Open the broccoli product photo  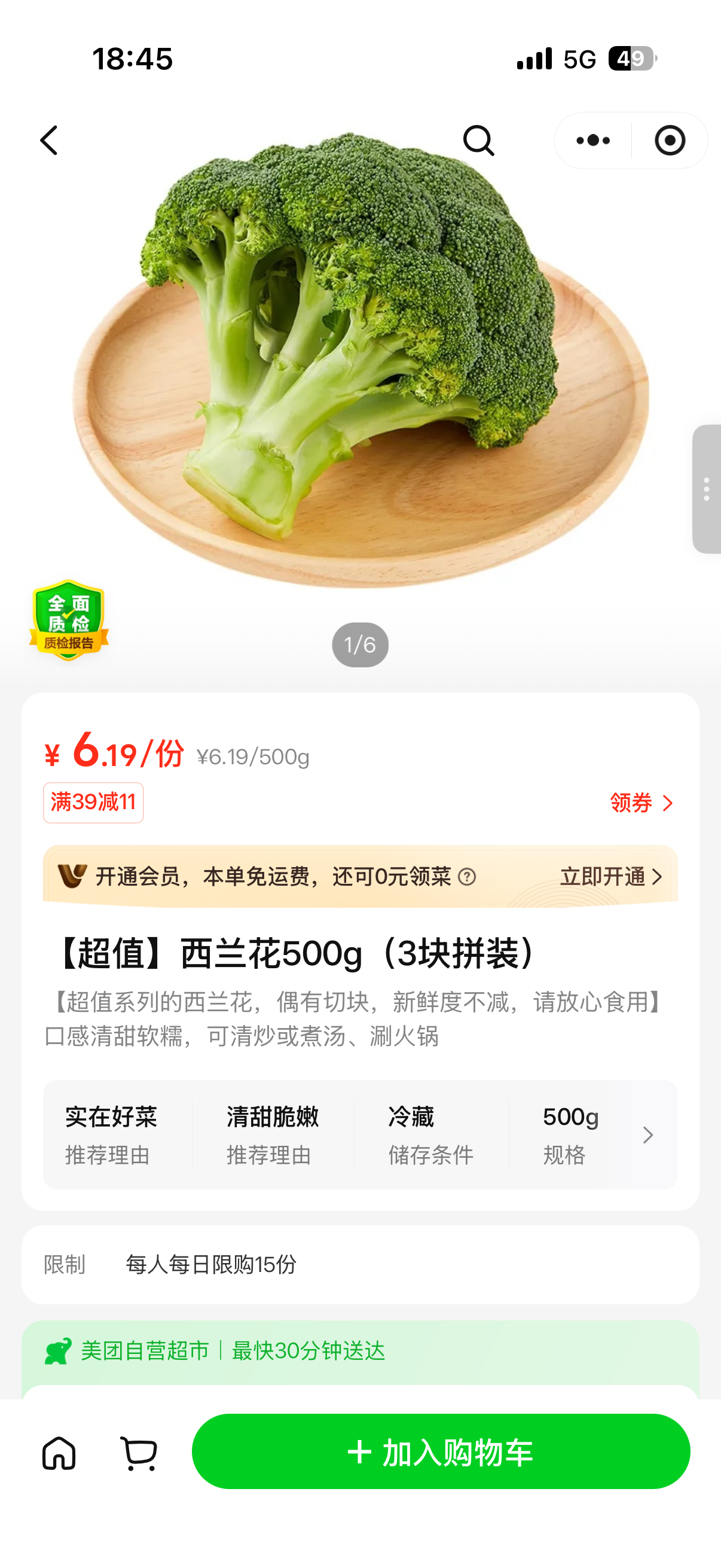click(x=360, y=359)
